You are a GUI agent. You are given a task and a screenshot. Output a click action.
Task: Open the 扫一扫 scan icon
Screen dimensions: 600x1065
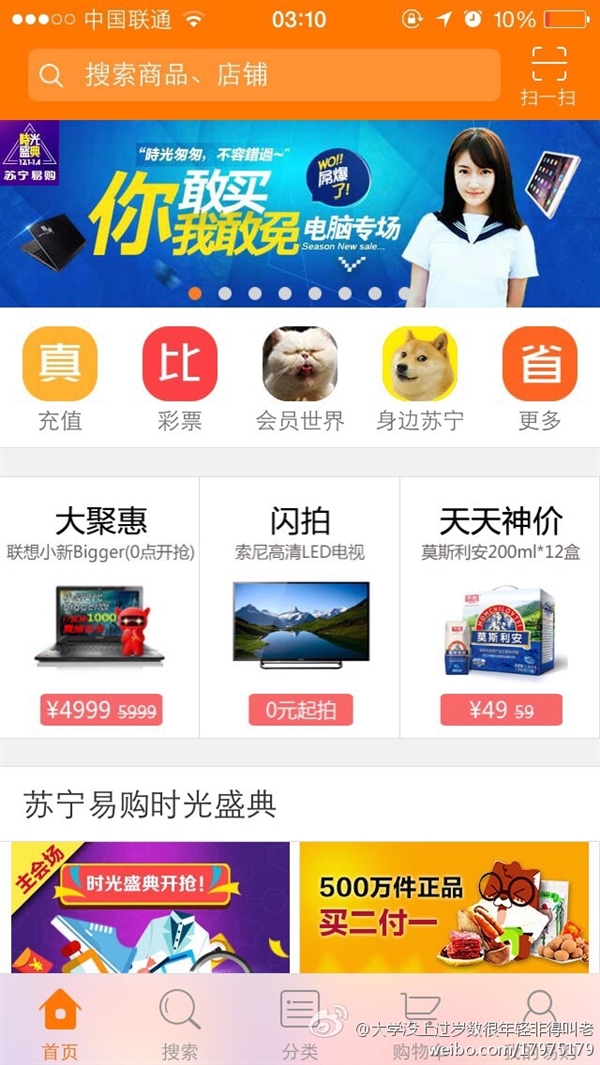pyautogui.click(x=548, y=74)
